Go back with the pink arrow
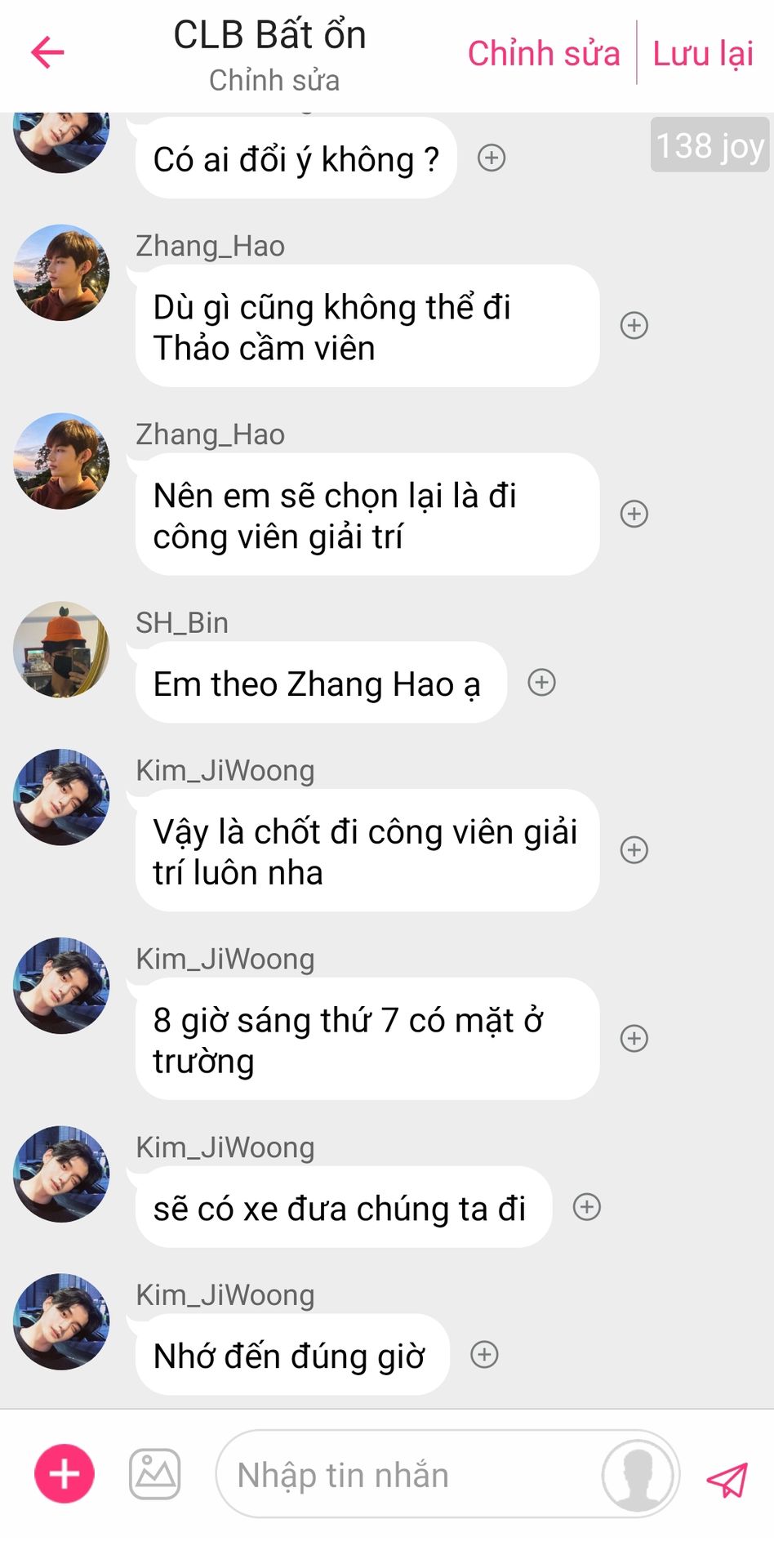 click(47, 53)
